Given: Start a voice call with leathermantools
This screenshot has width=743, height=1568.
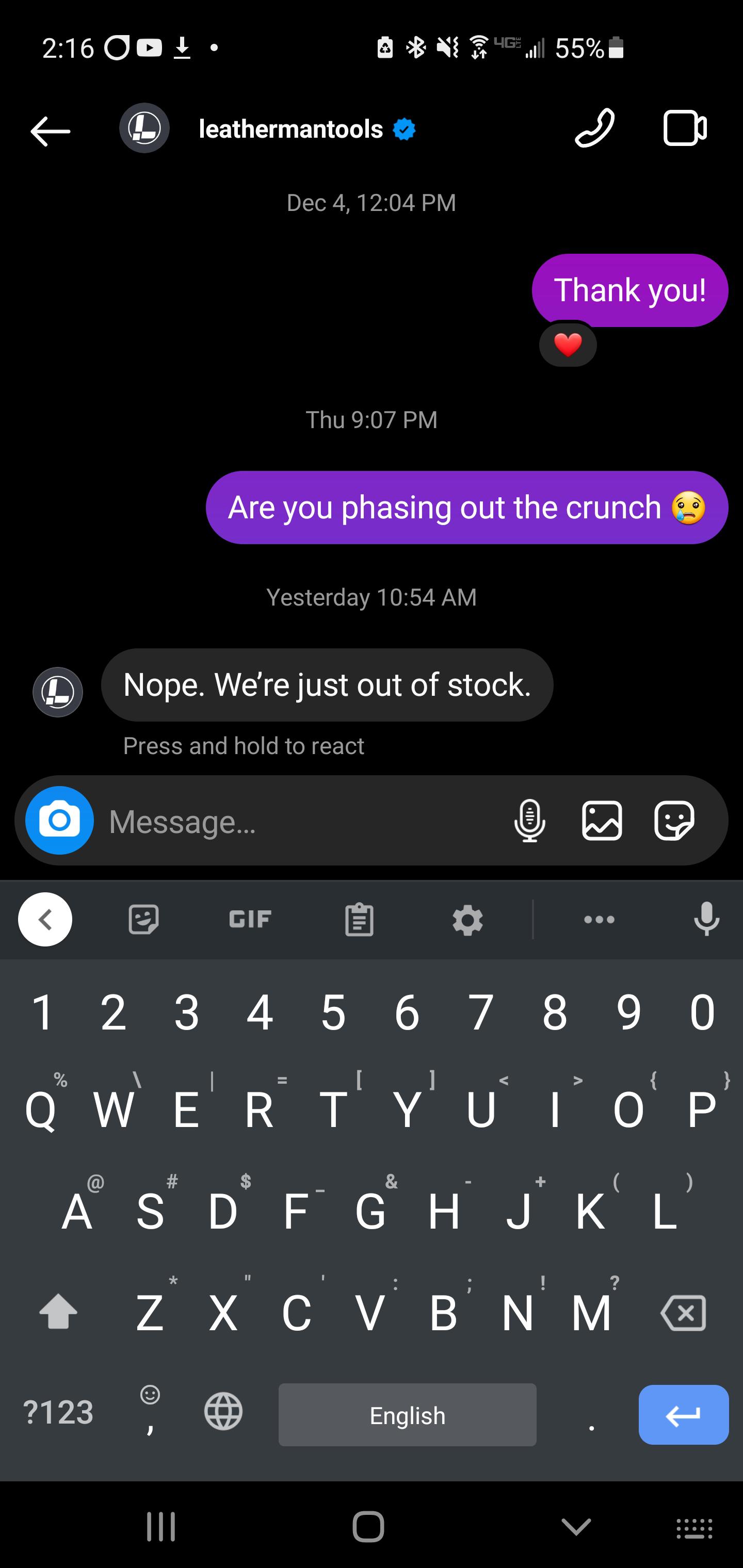Looking at the screenshot, I should pyautogui.click(x=594, y=129).
